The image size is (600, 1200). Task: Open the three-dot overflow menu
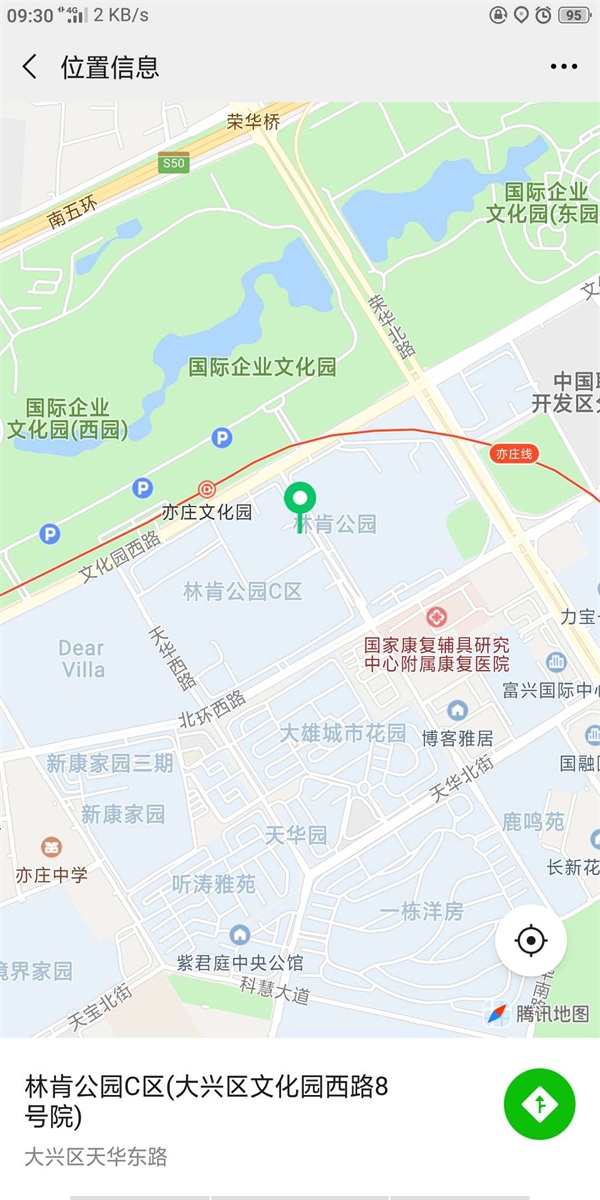pyautogui.click(x=563, y=67)
